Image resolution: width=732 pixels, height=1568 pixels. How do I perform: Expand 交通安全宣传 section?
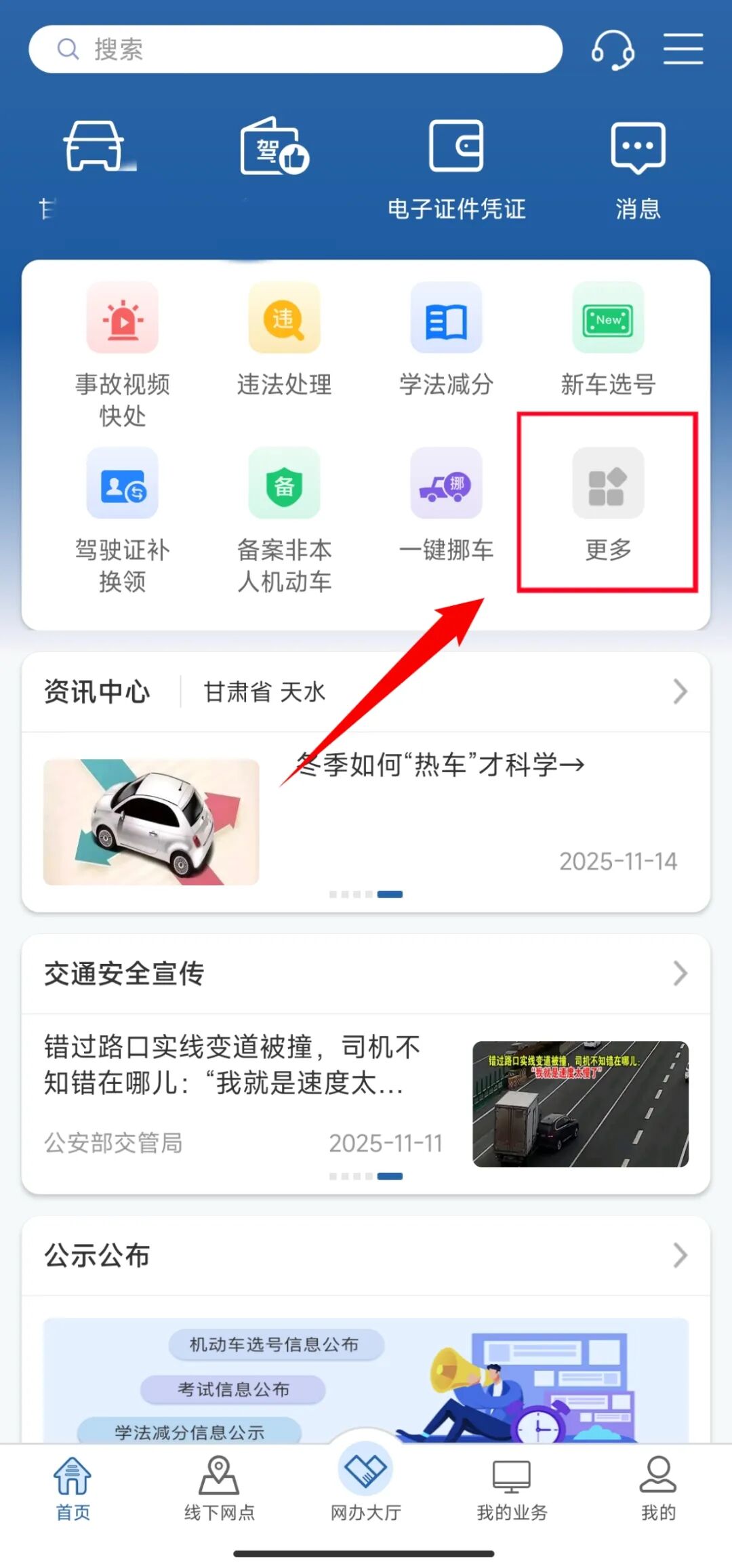click(x=680, y=974)
